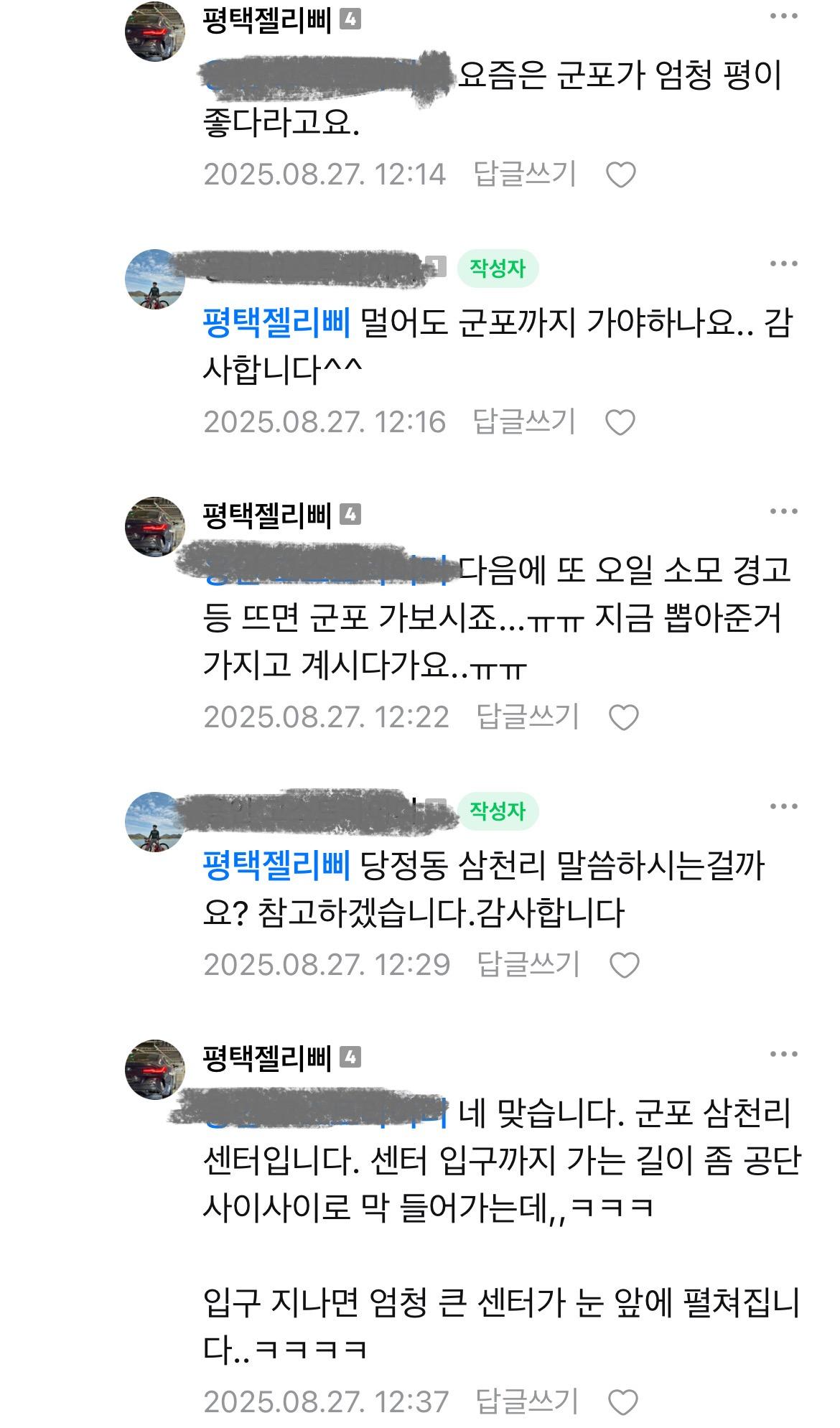Open overflow menu of the 12:22 comment
Screen dimensions: 840x1428
783,512
